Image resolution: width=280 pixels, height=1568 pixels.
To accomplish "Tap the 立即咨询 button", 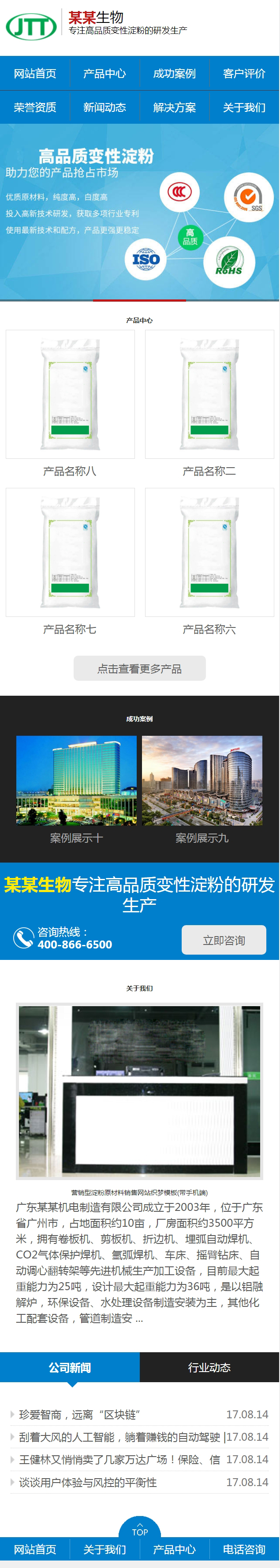I will [223, 940].
